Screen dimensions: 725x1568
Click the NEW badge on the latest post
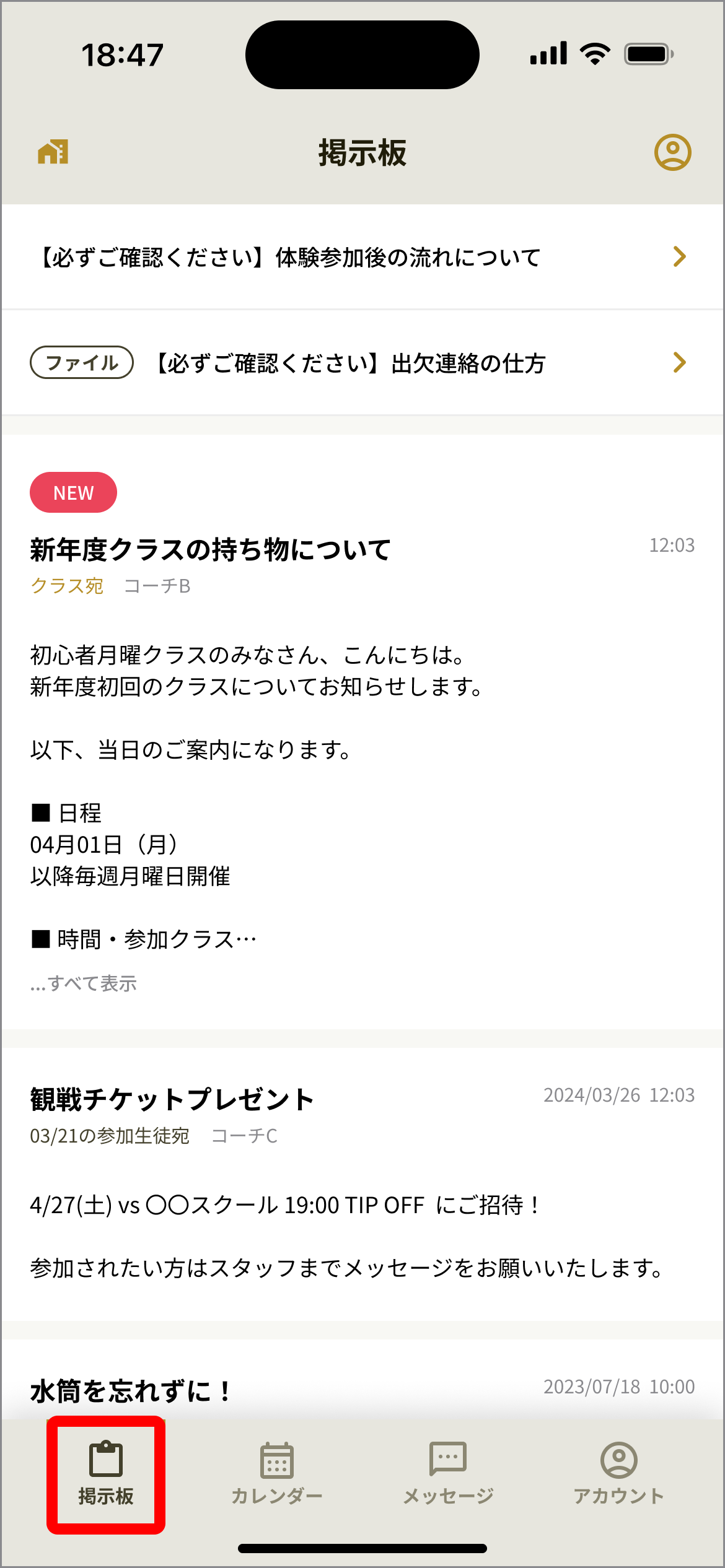(73, 492)
